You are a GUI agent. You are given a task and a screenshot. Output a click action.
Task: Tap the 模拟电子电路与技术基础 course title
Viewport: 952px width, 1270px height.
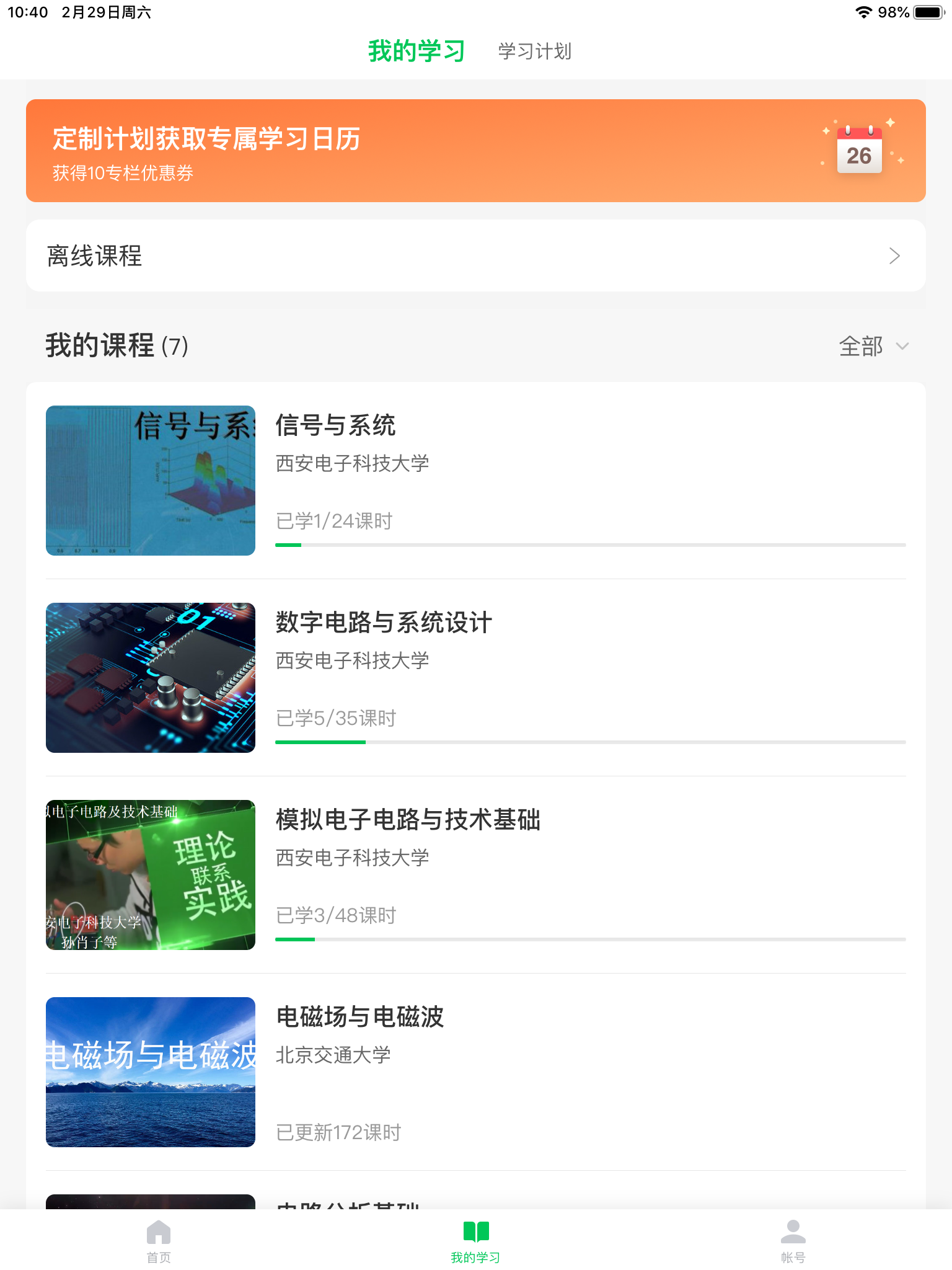[x=408, y=820]
